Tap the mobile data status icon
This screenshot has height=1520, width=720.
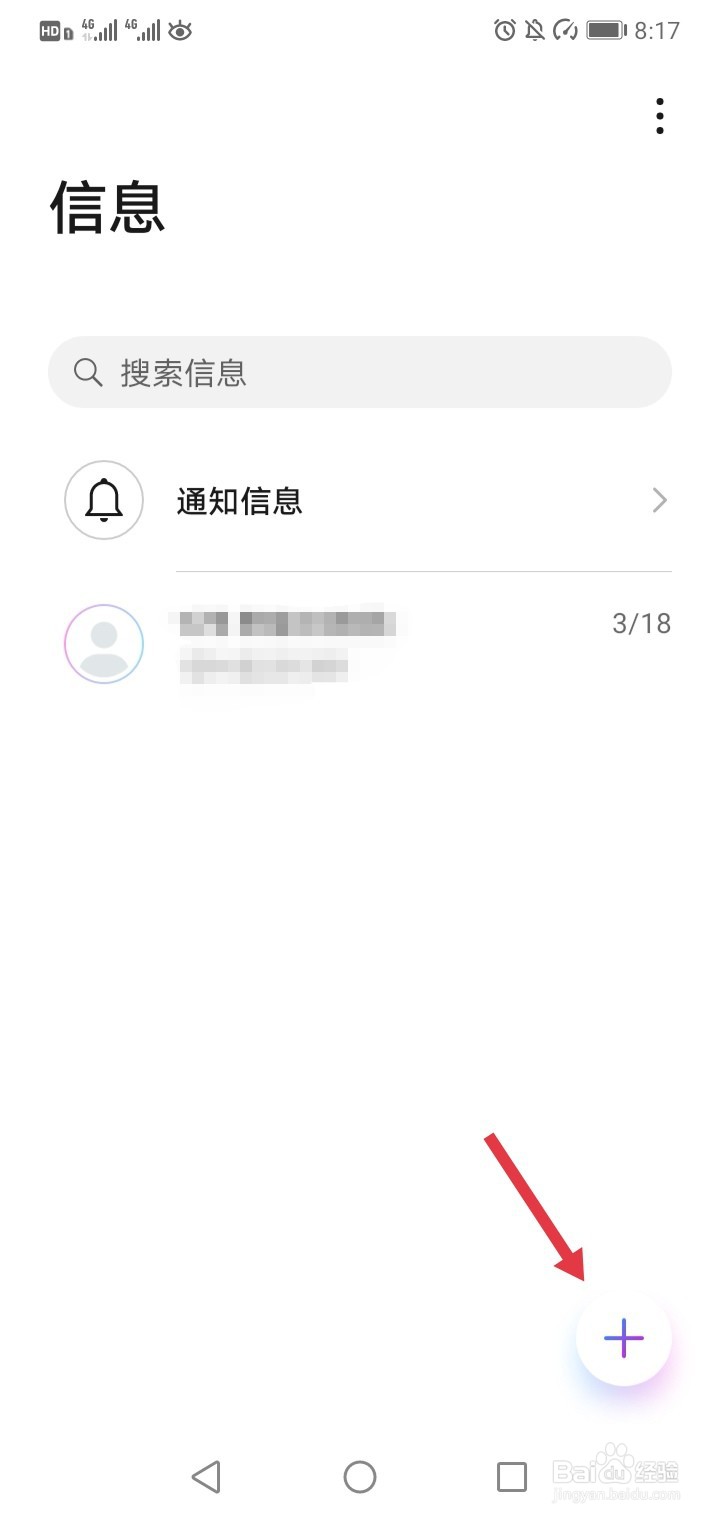pos(566,31)
